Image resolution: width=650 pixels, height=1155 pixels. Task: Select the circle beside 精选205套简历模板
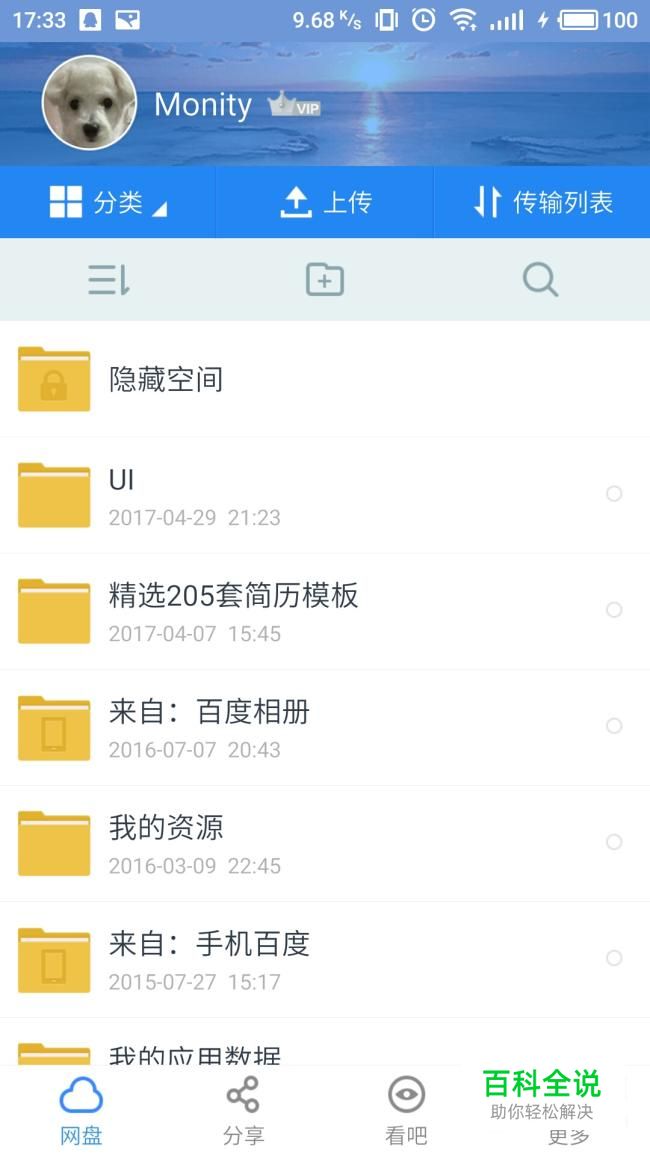614,610
